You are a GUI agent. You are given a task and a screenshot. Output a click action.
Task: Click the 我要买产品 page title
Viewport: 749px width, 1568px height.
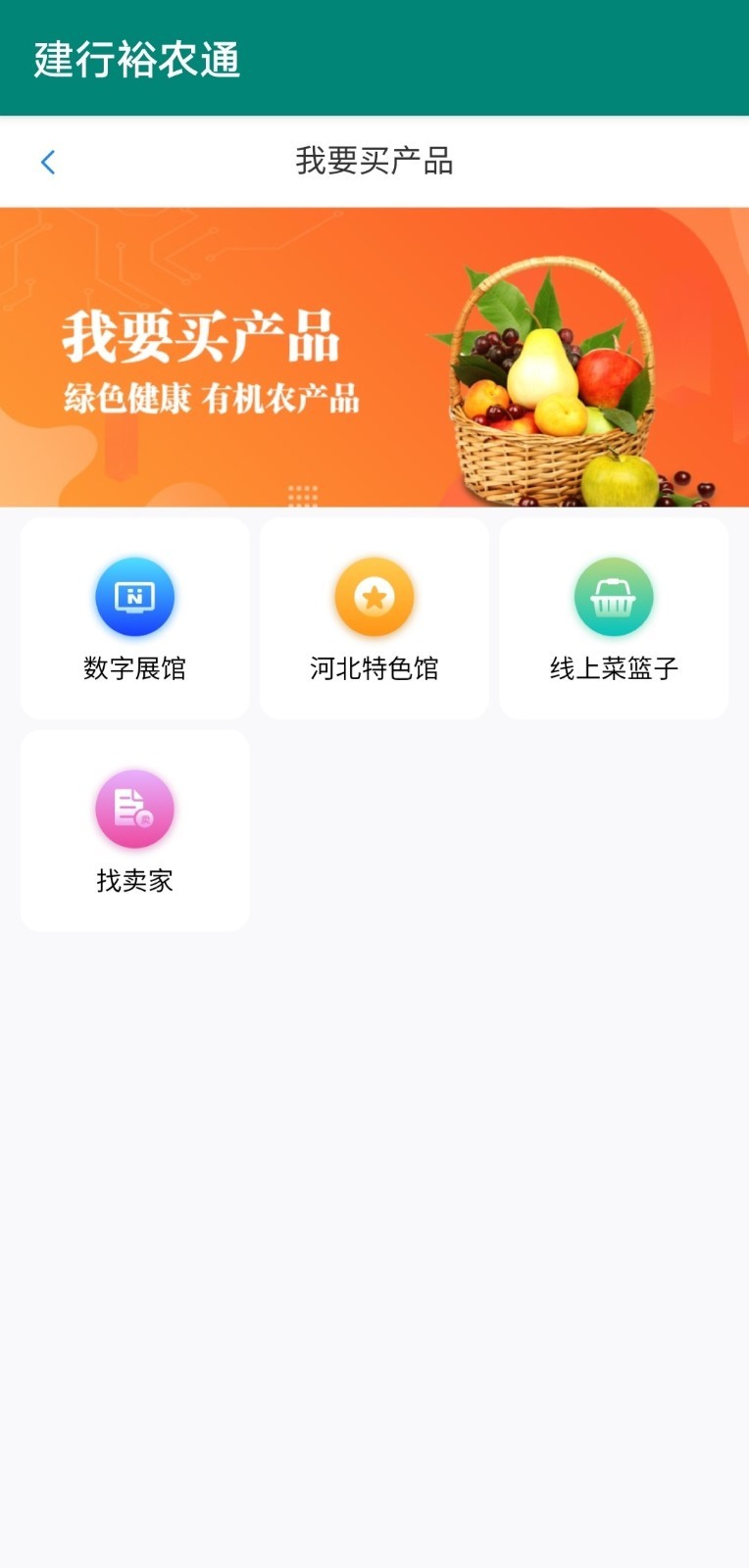click(x=374, y=162)
